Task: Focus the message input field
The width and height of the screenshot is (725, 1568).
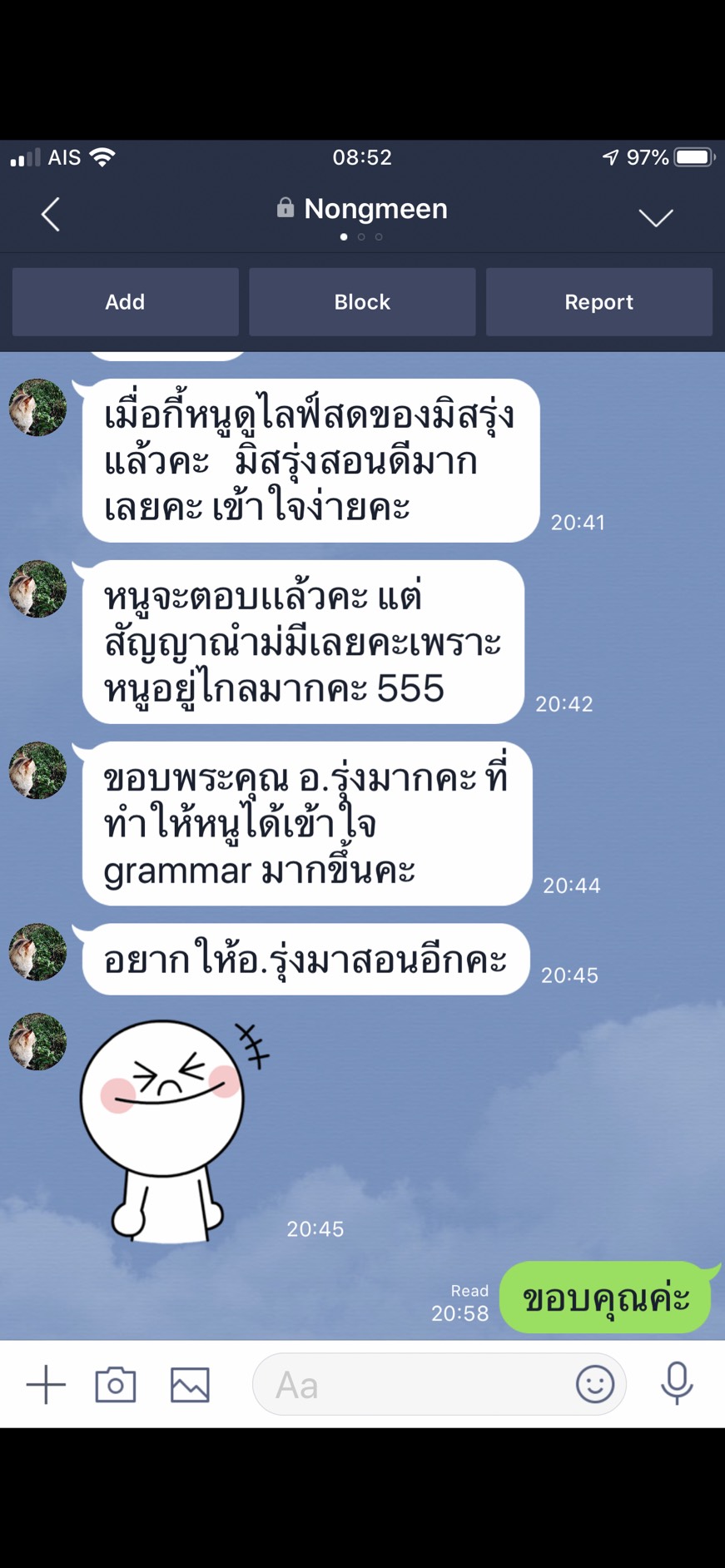Action: [416, 1385]
